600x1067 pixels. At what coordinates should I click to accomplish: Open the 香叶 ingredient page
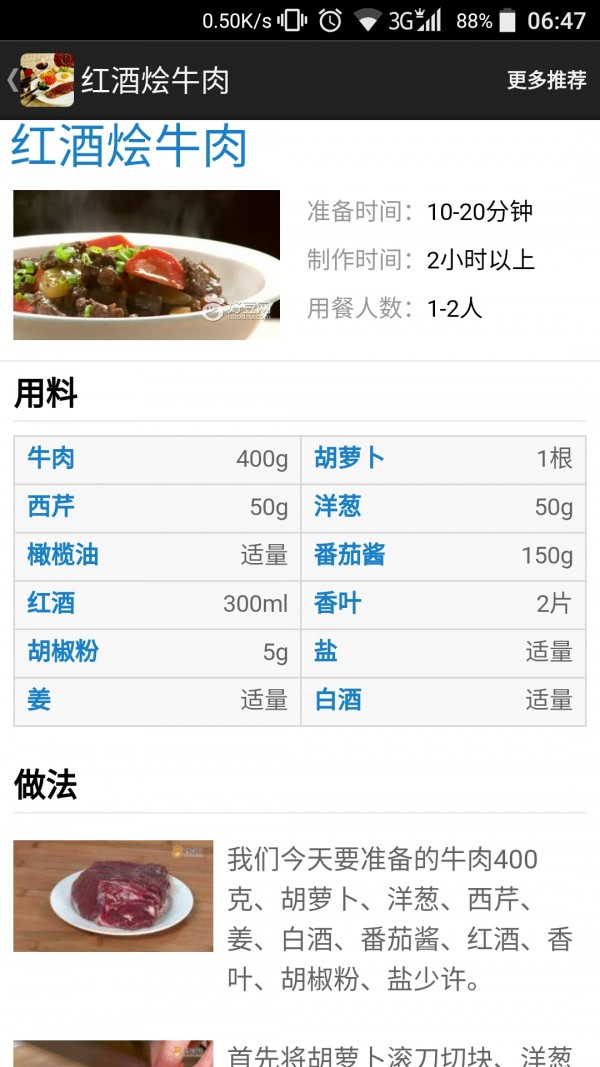337,603
